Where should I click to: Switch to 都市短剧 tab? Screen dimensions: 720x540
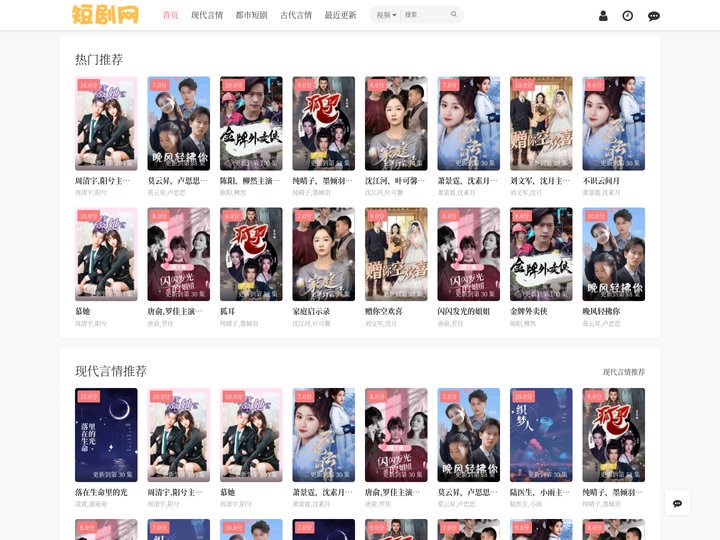251,15
